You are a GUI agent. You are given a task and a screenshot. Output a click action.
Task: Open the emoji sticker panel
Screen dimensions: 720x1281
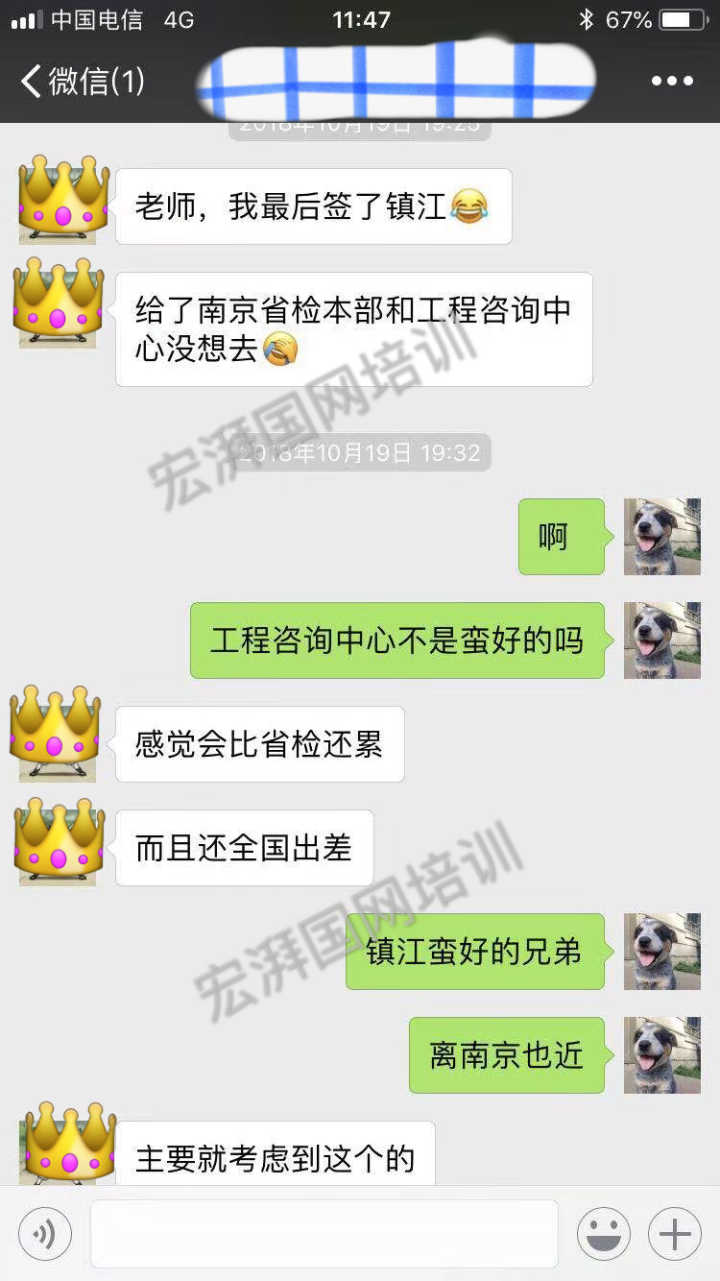(x=604, y=1234)
